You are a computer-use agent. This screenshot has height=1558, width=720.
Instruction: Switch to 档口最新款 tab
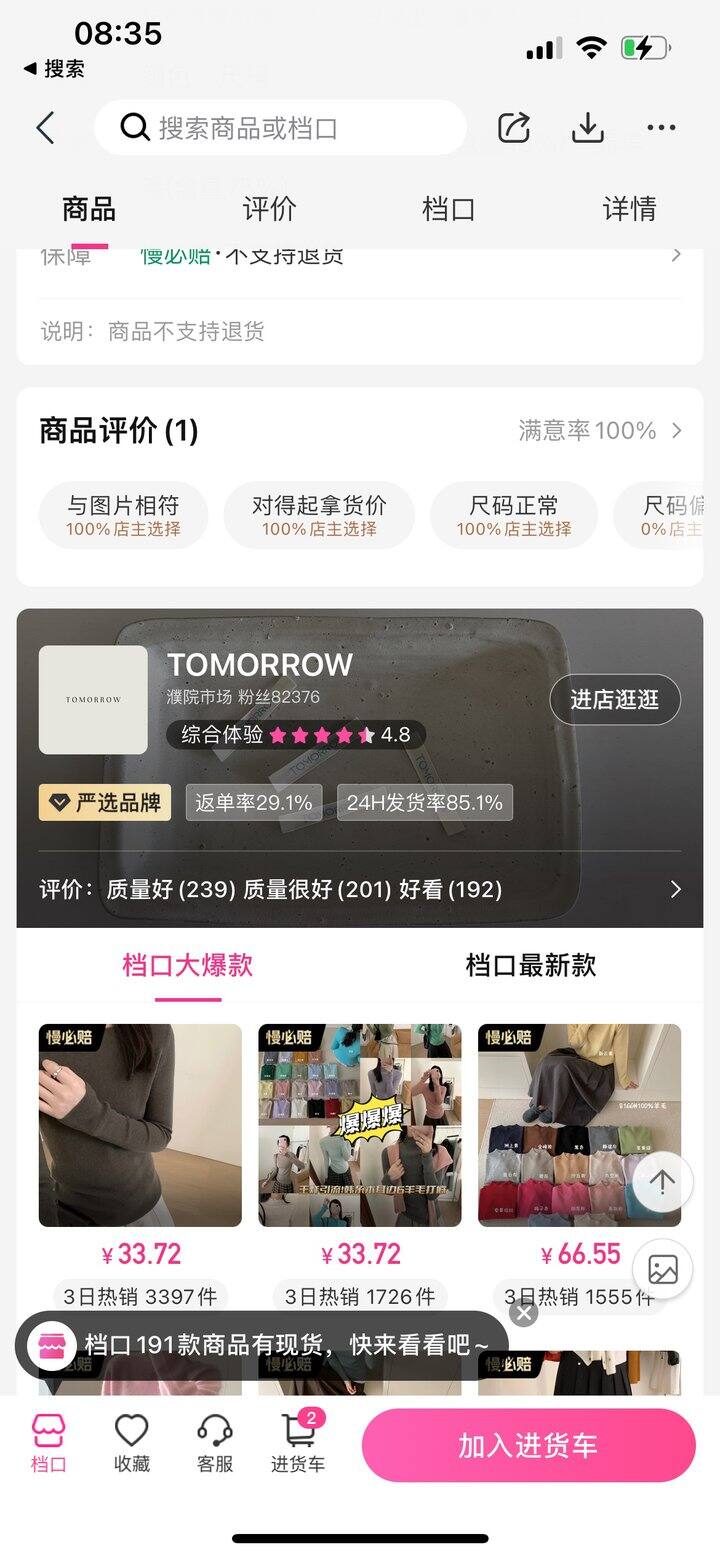pos(530,965)
